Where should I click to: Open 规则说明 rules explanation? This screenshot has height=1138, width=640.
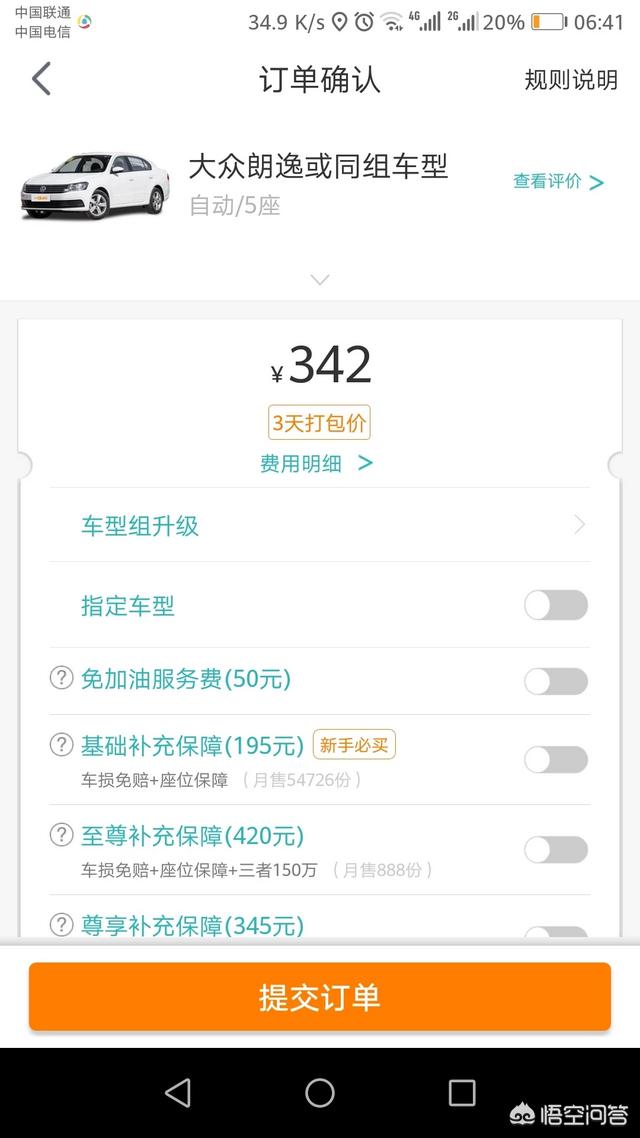pyautogui.click(x=571, y=80)
